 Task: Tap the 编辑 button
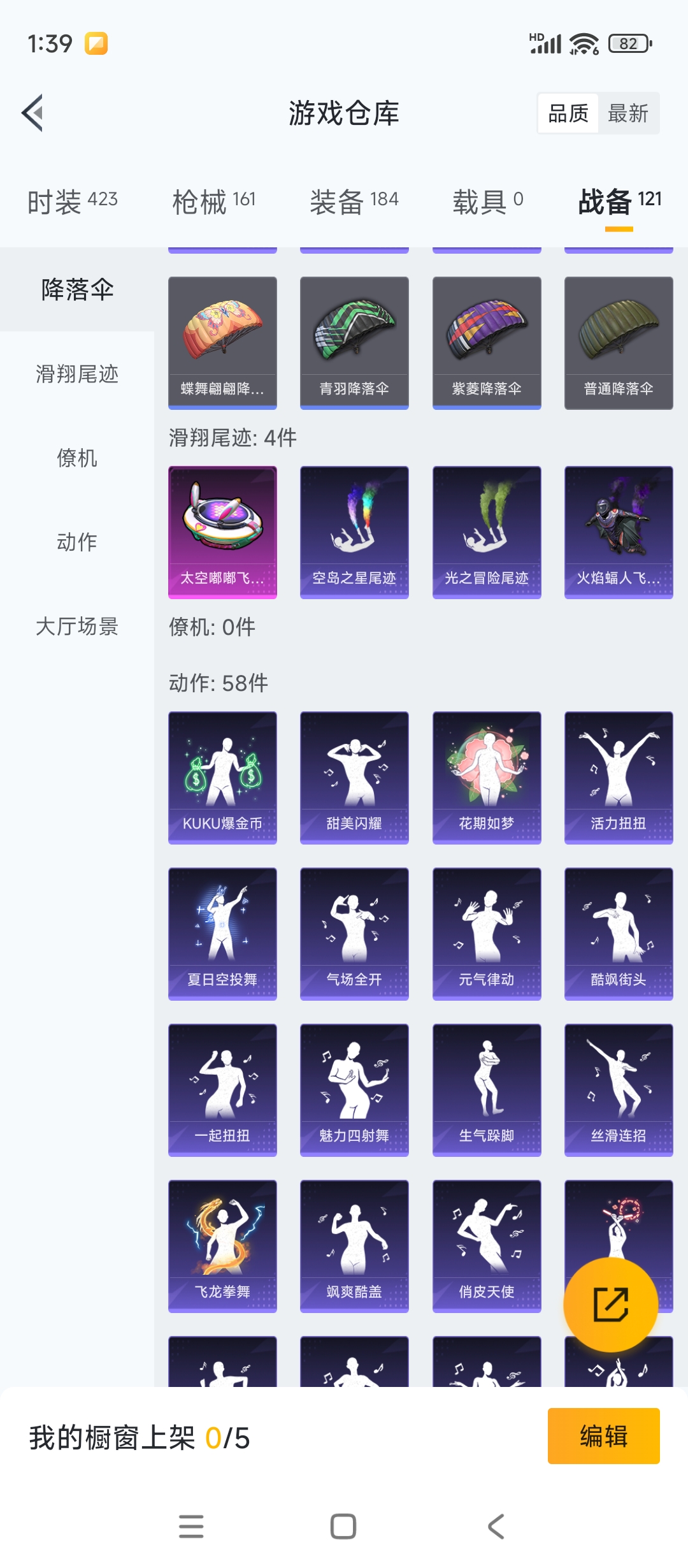[603, 1436]
